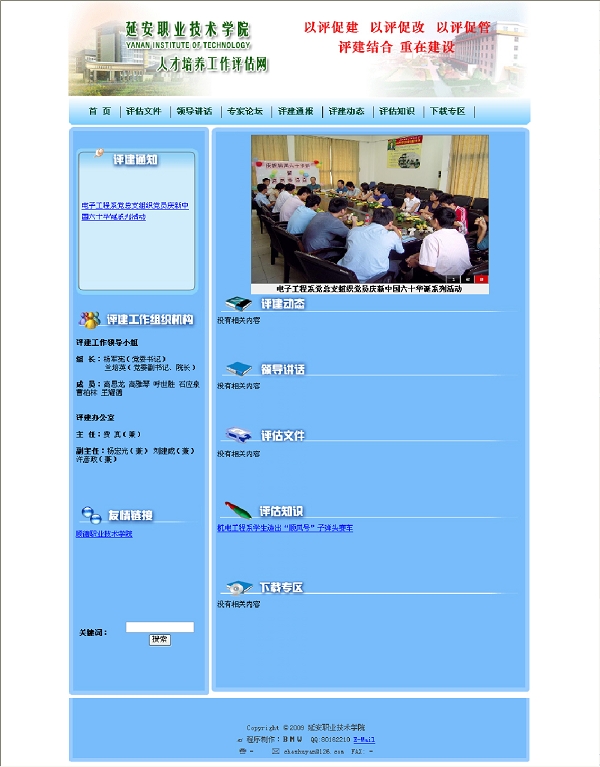Viewport: 600px width, 767px height.
Task: Open the E-Mail link in the footer
Action: click(x=364, y=739)
